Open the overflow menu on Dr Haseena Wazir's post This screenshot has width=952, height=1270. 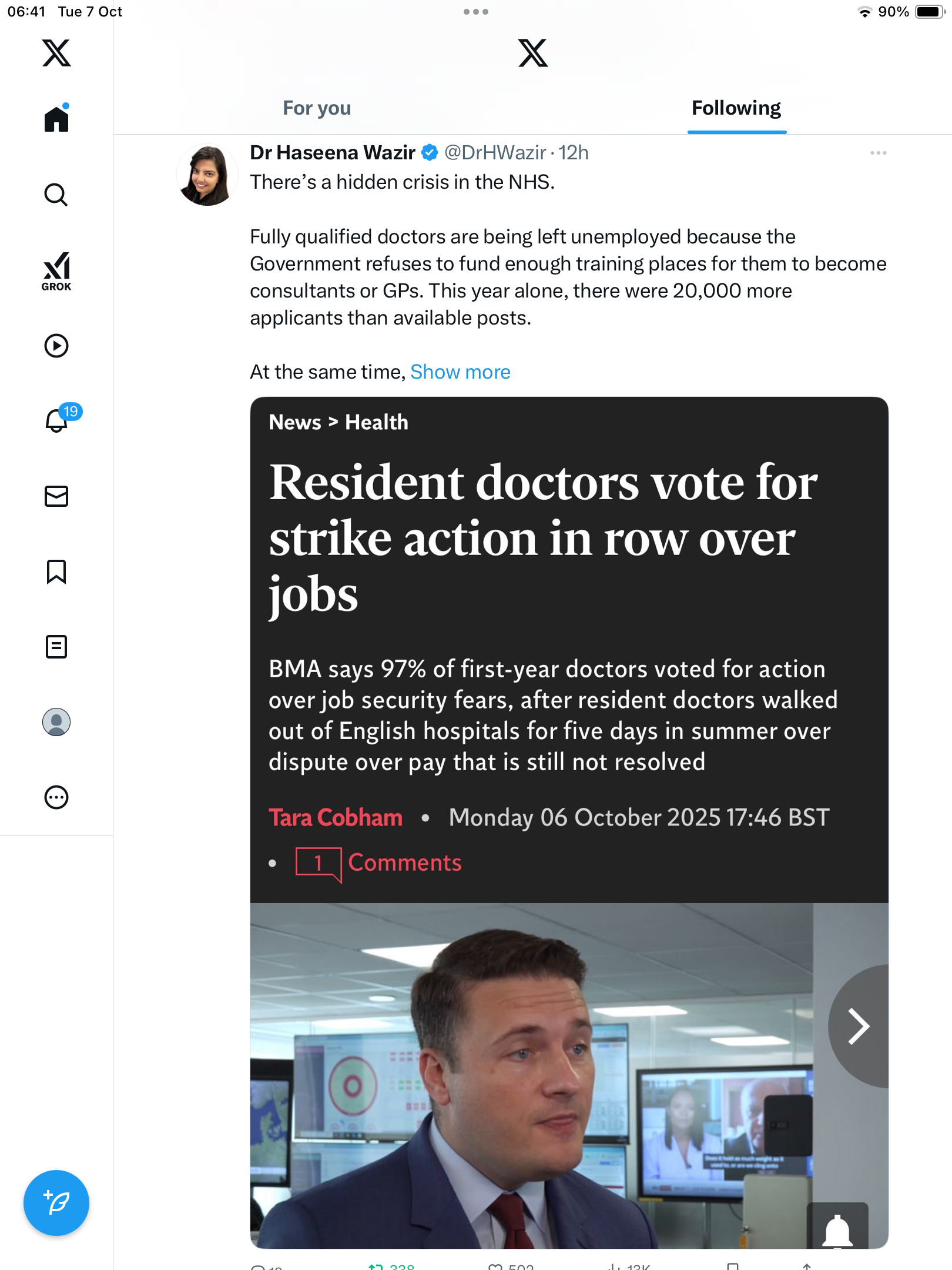tap(878, 153)
